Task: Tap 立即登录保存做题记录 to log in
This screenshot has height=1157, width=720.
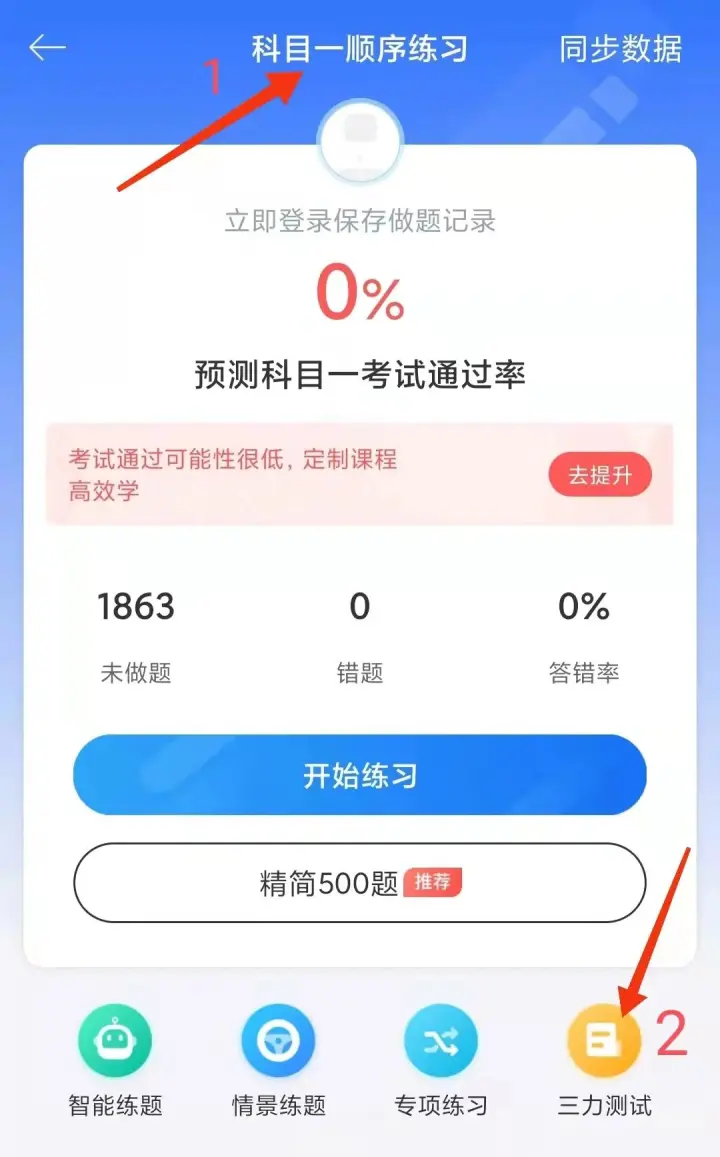Action: 360,221
